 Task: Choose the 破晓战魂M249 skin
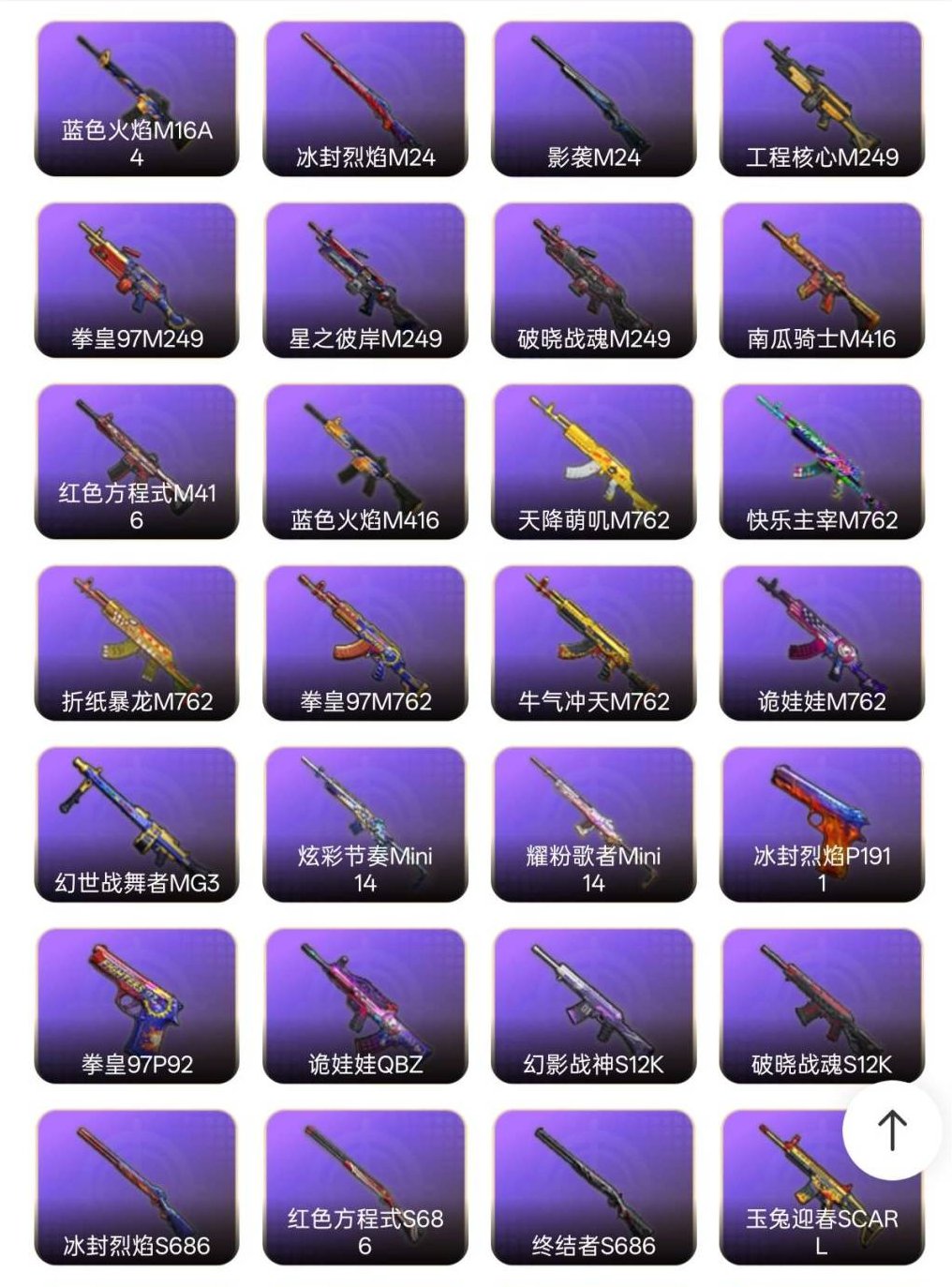click(x=593, y=280)
